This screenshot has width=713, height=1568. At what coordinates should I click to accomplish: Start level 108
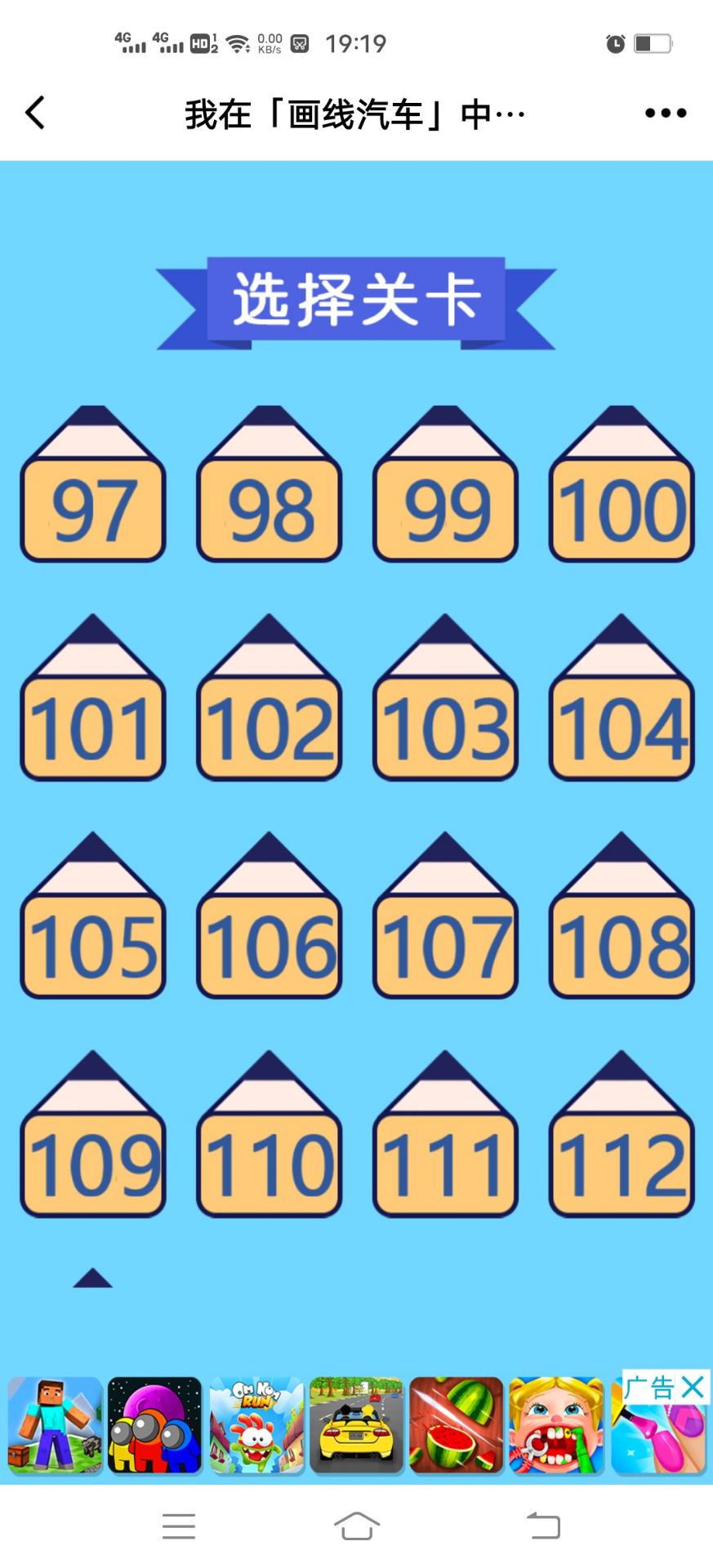(622, 943)
